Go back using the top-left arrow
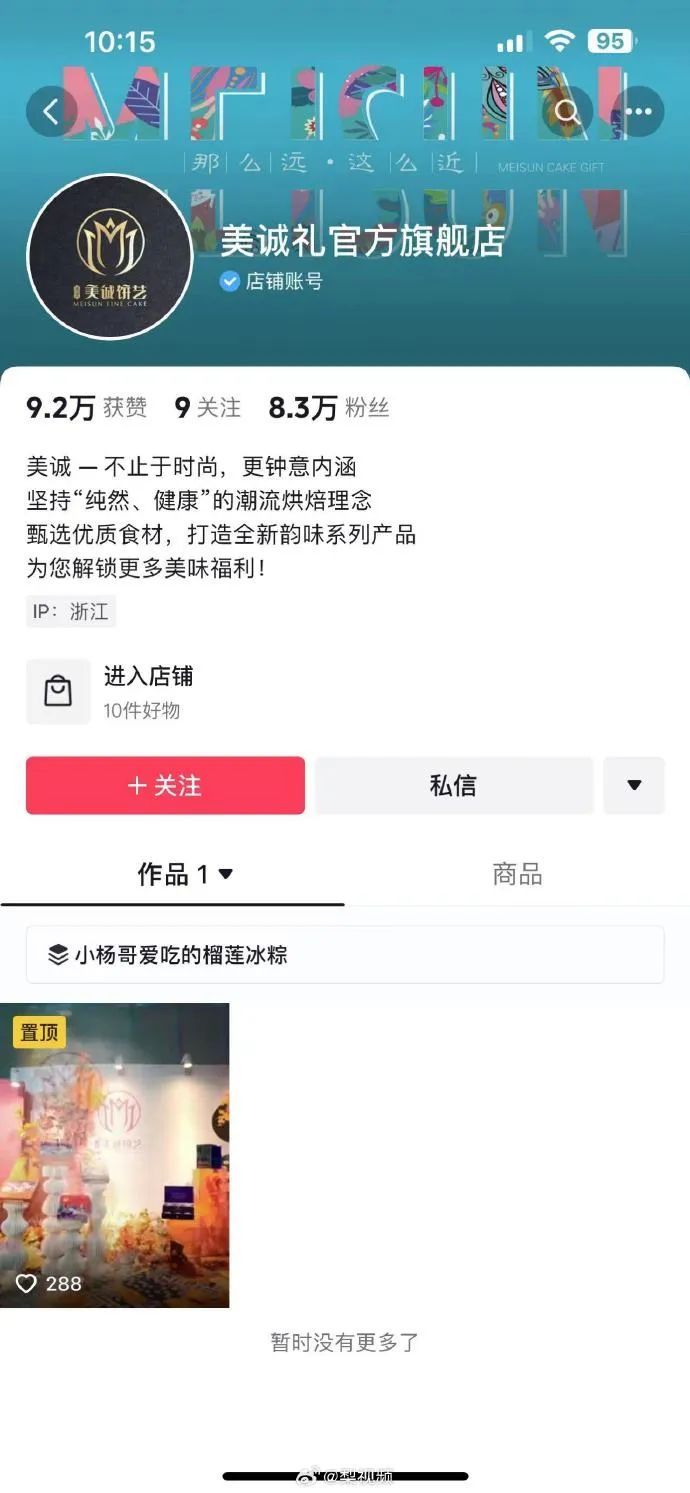Screen dimensions: 690x1493 point(52,112)
